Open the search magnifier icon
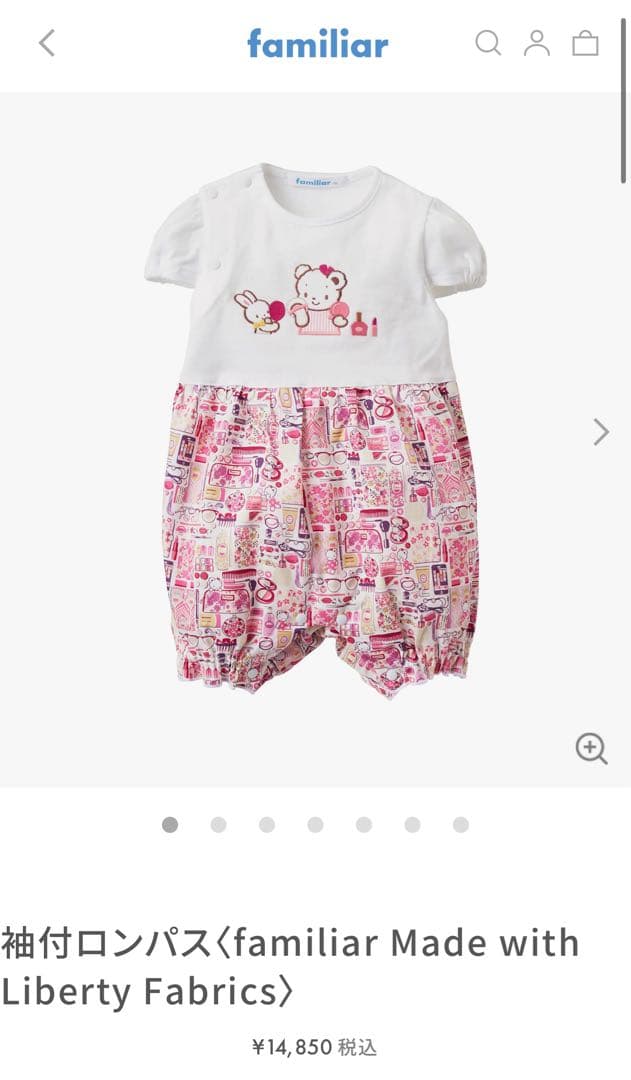631x1080 pixels. click(488, 43)
